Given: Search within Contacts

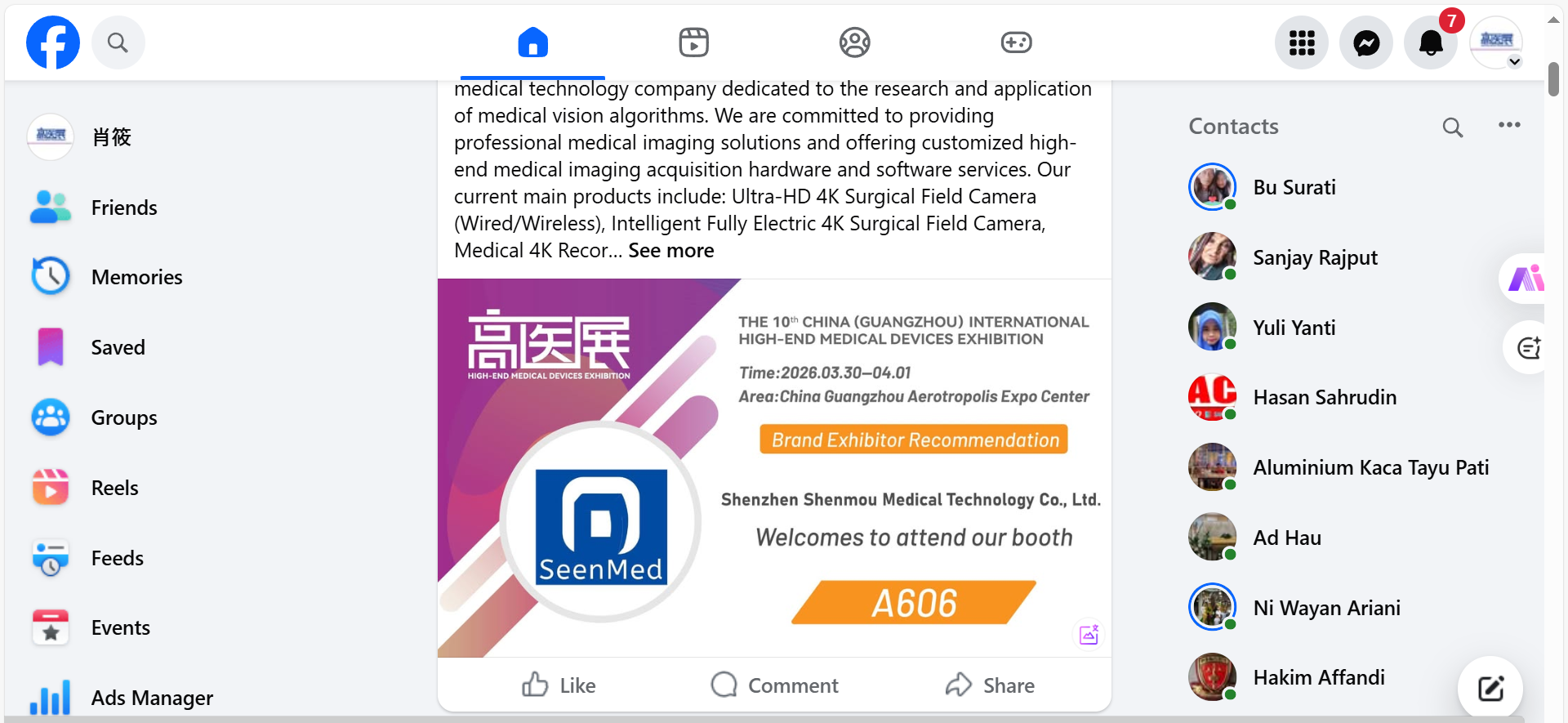Looking at the screenshot, I should 1452,127.
